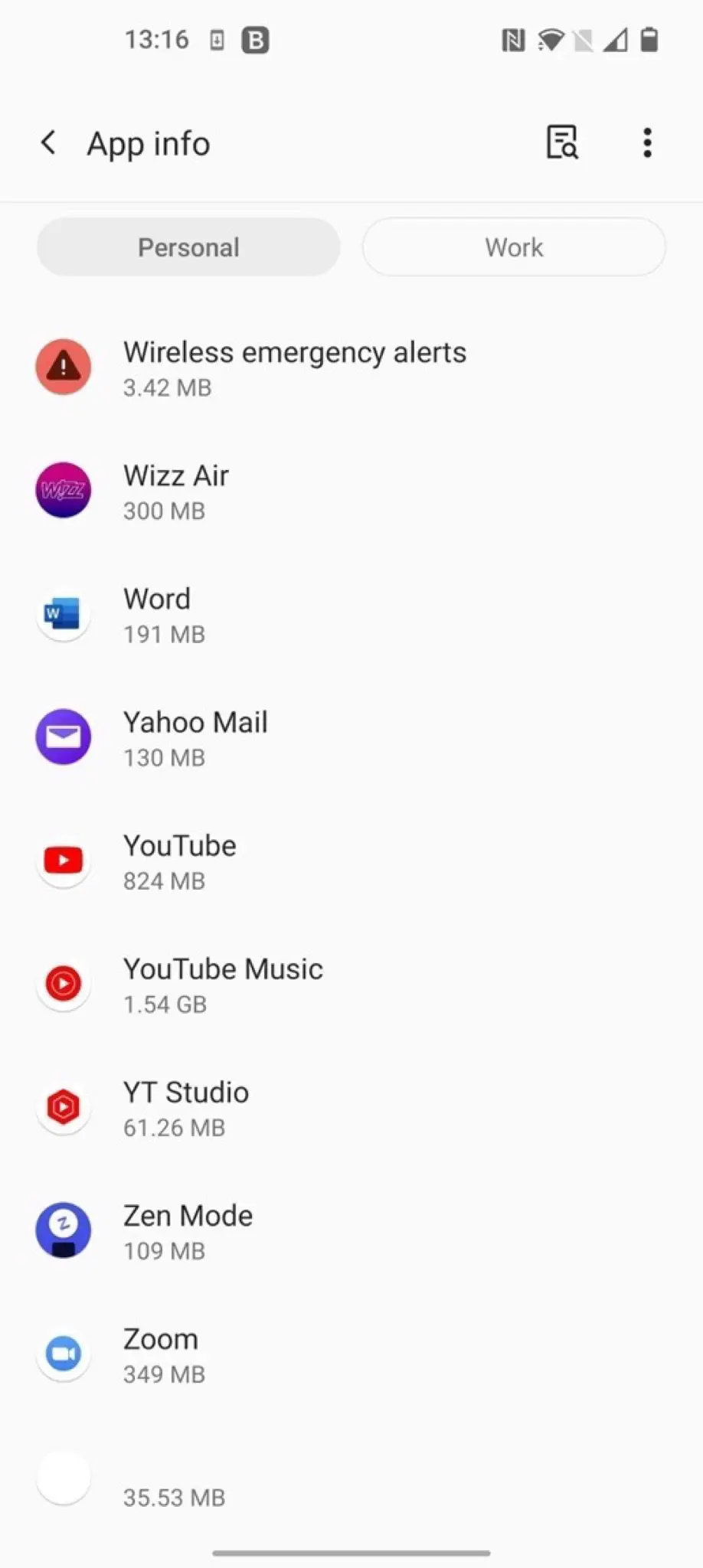View YT Studio app details
Viewport: 703px width, 1568px height.
[x=186, y=1108]
